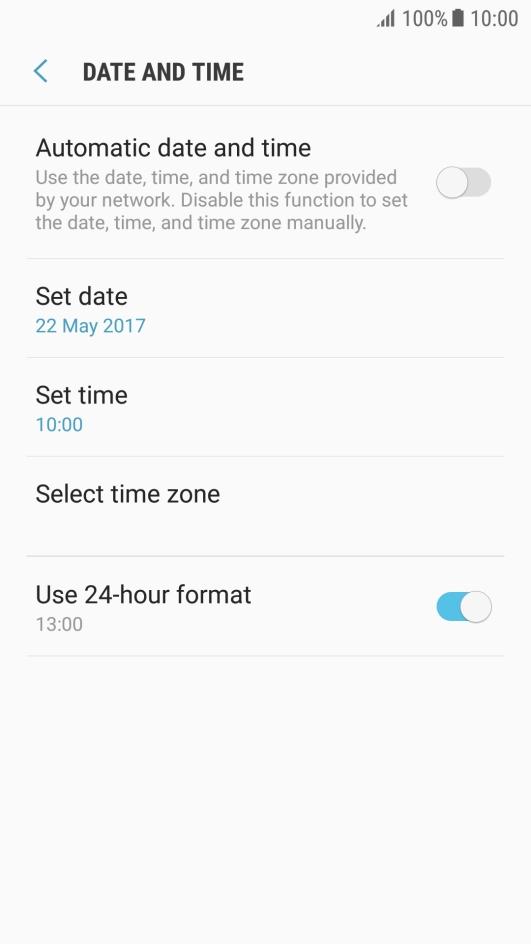Open Select time zone
The height and width of the screenshot is (944, 531).
265,506
